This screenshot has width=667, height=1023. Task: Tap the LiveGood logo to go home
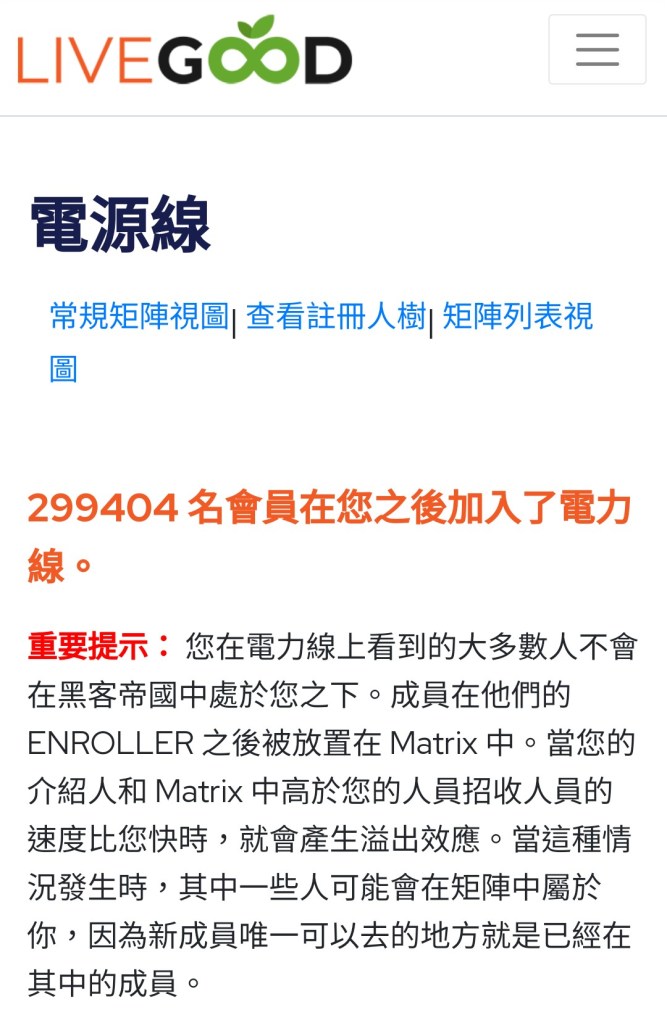[184, 52]
